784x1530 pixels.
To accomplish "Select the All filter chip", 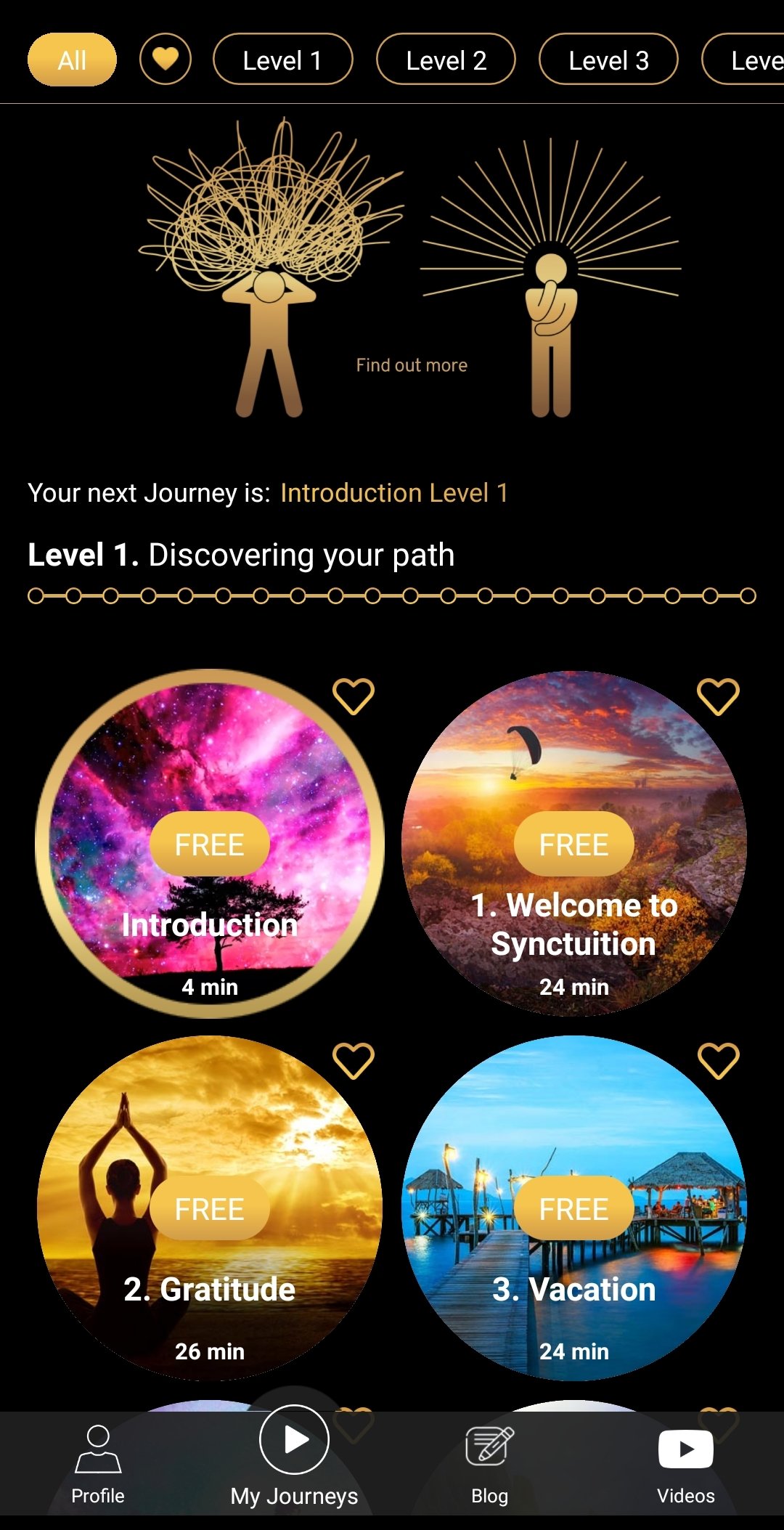I will [x=72, y=60].
